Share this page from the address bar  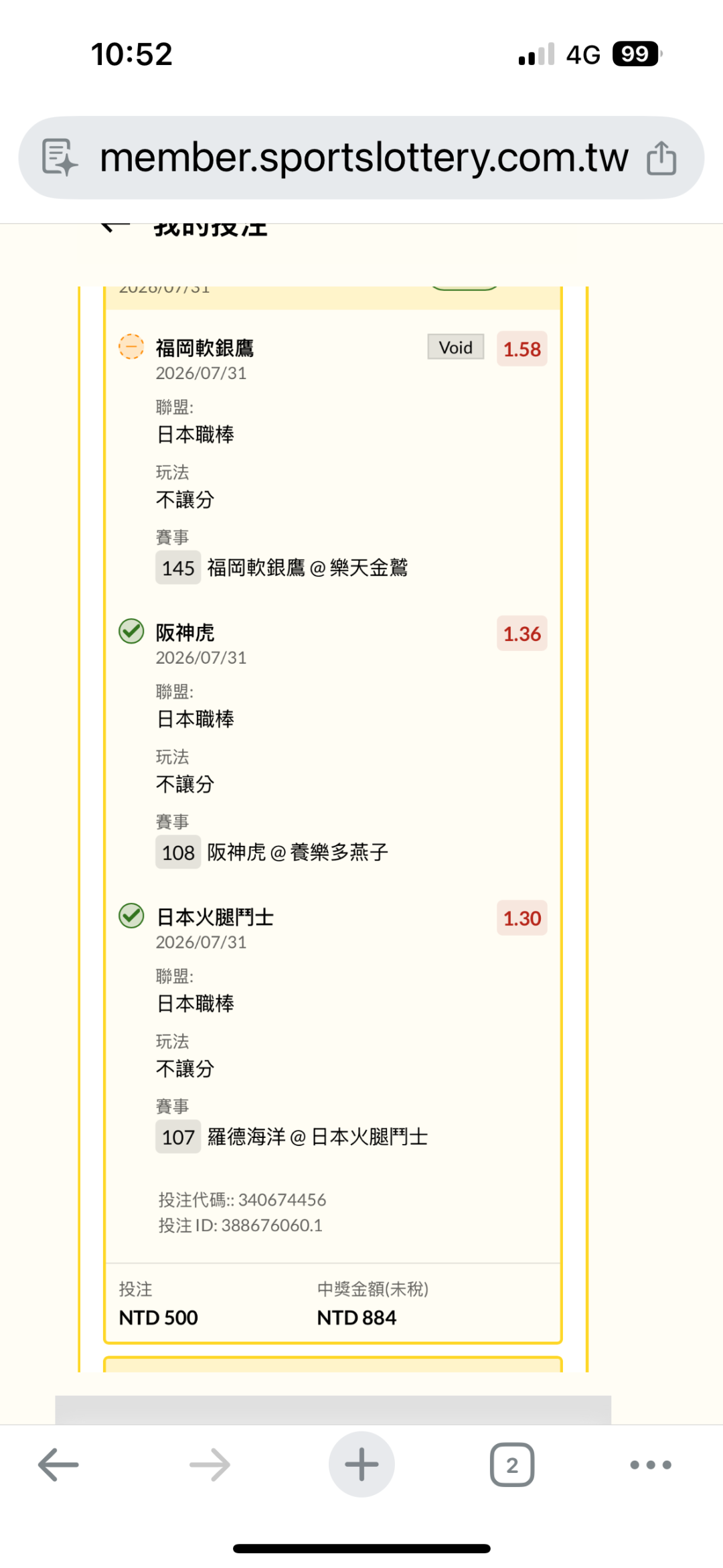pos(661,158)
